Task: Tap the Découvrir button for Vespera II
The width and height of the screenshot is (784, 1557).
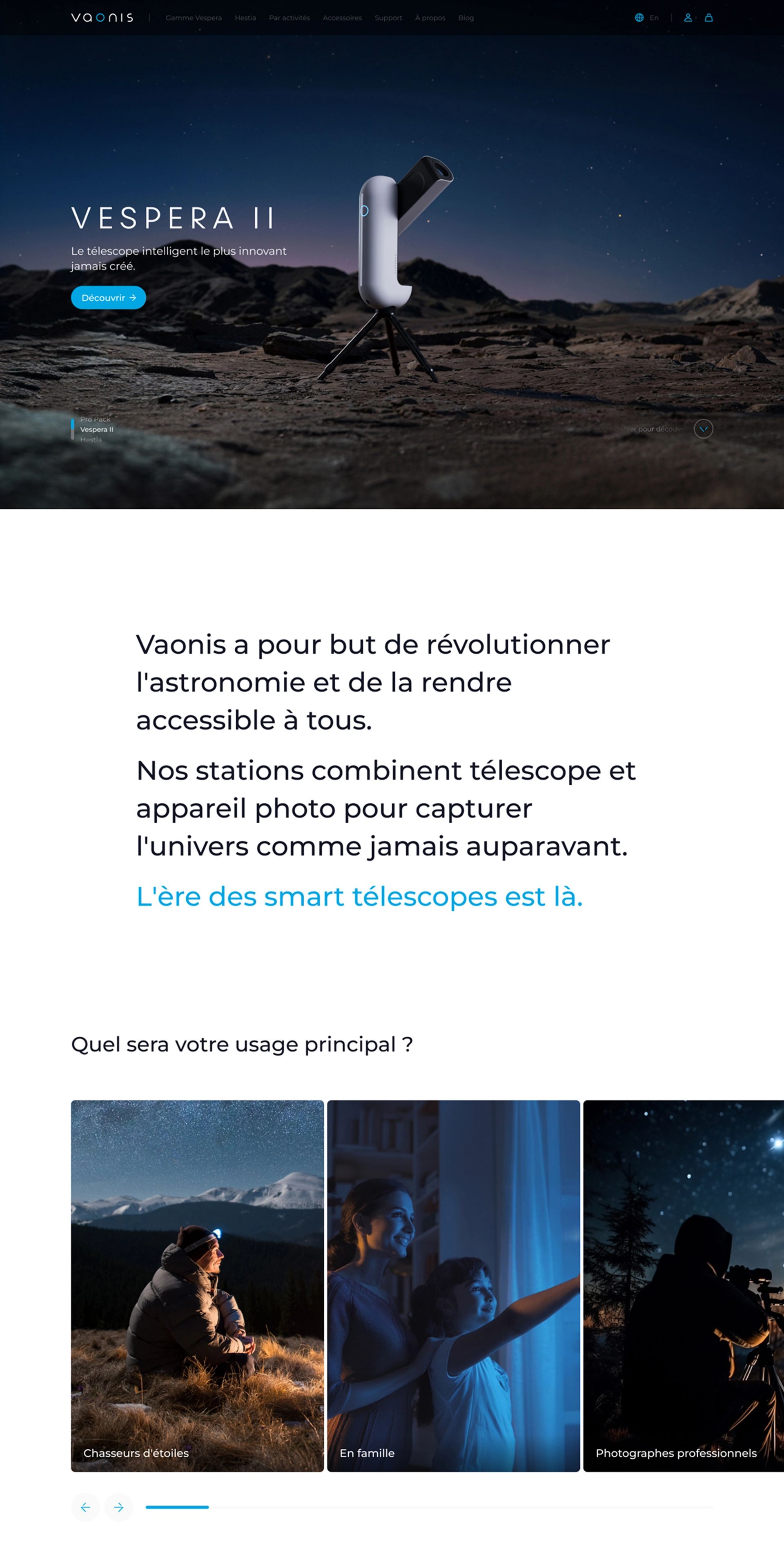Action: tap(108, 297)
